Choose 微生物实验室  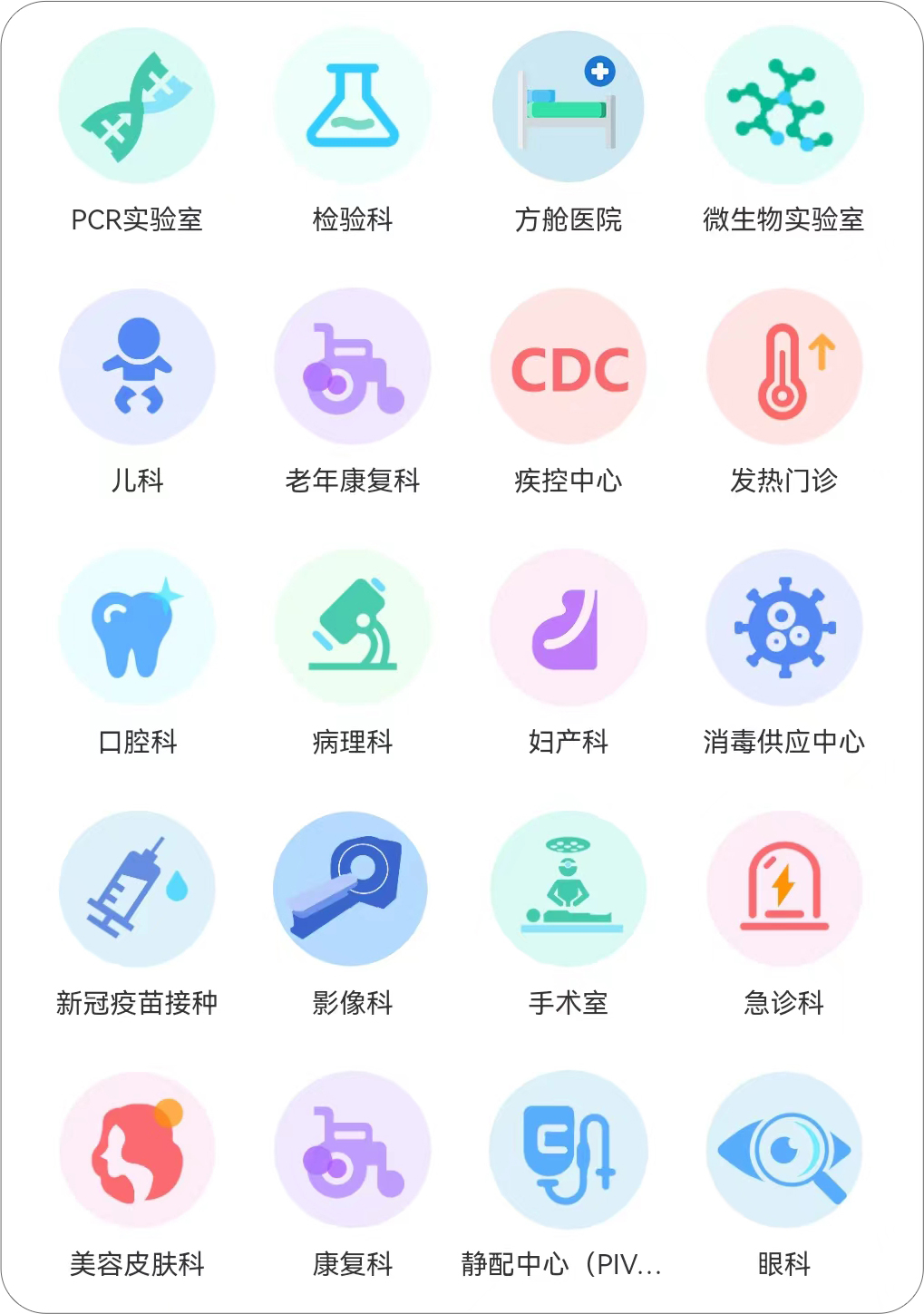pyautogui.click(x=784, y=106)
